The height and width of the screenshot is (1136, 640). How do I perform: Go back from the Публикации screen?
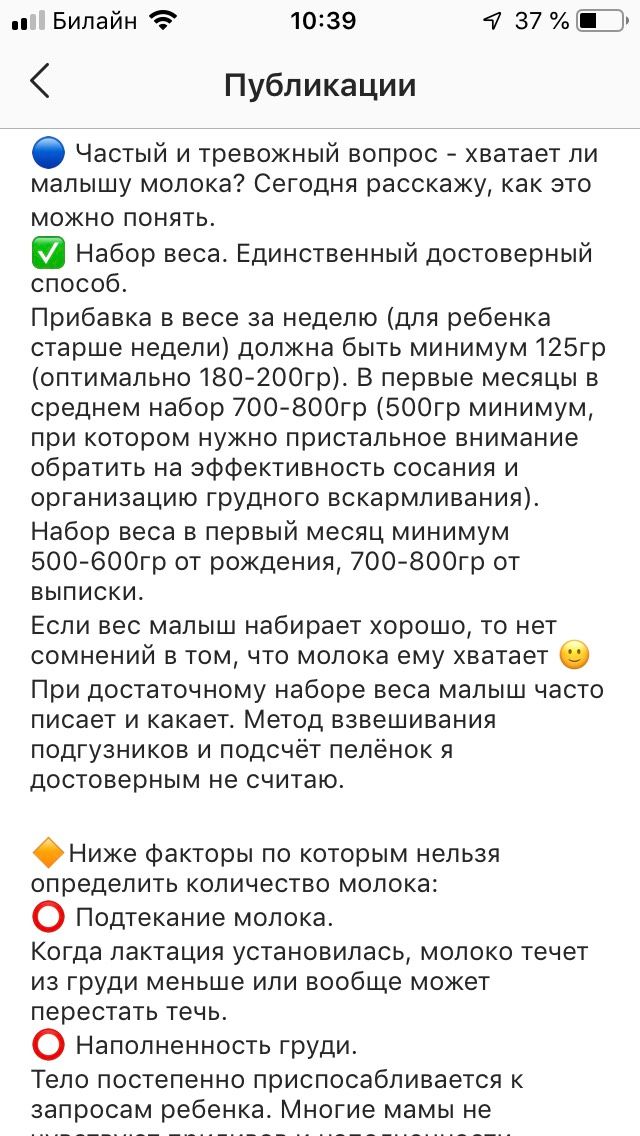coord(40,82)
